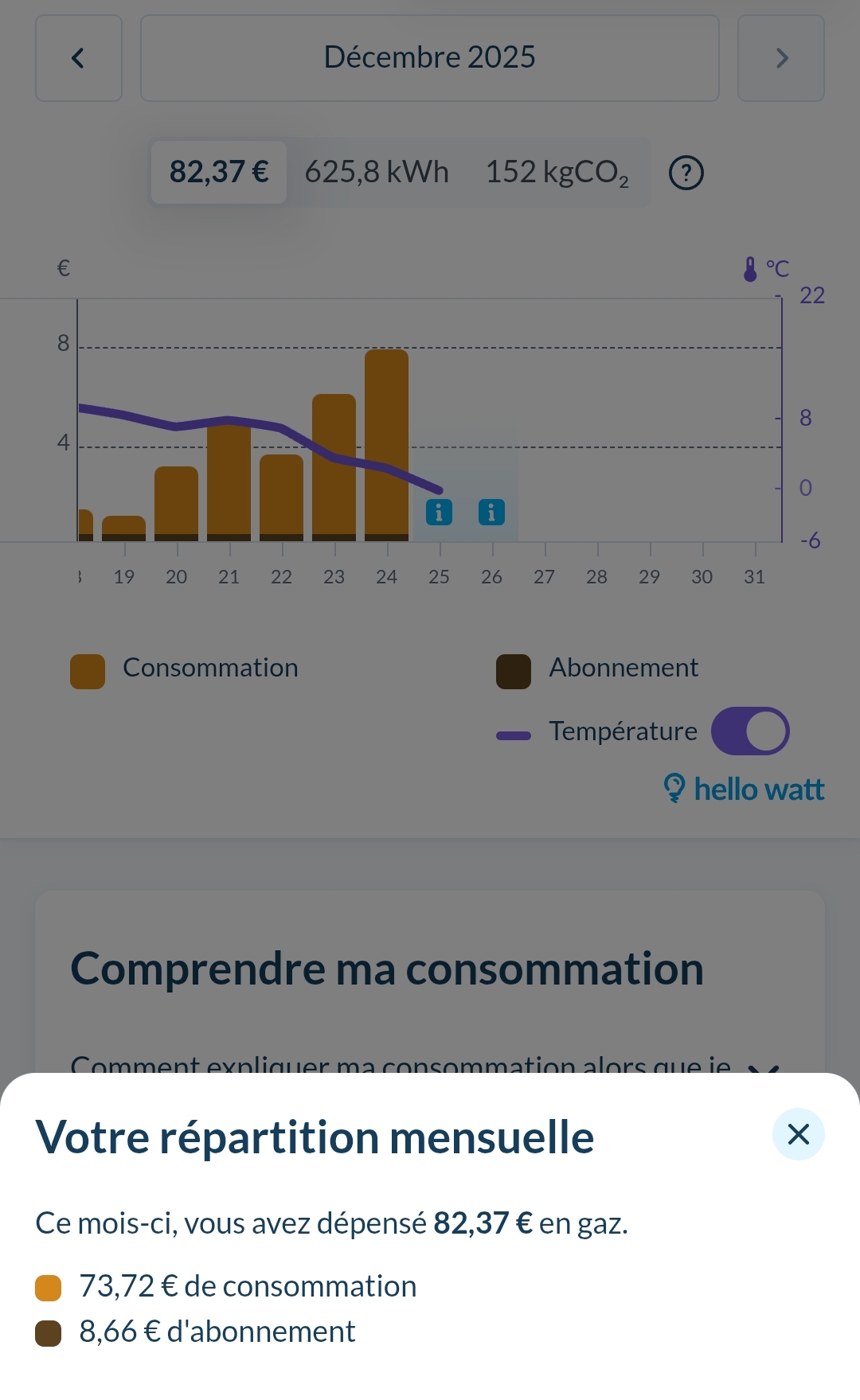Go to the previous month
Screen dimensions: 860x1400
[x=78, y=58]
